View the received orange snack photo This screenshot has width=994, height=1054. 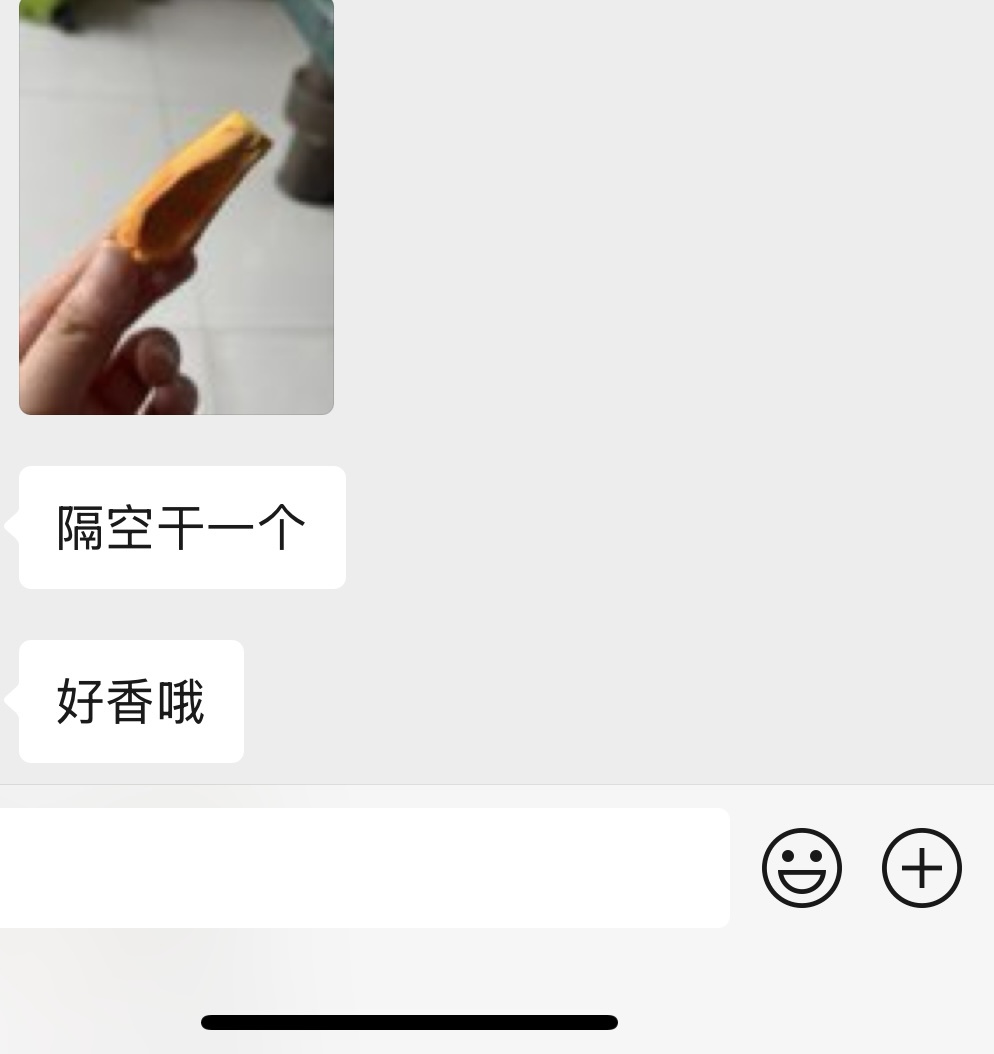176,205
